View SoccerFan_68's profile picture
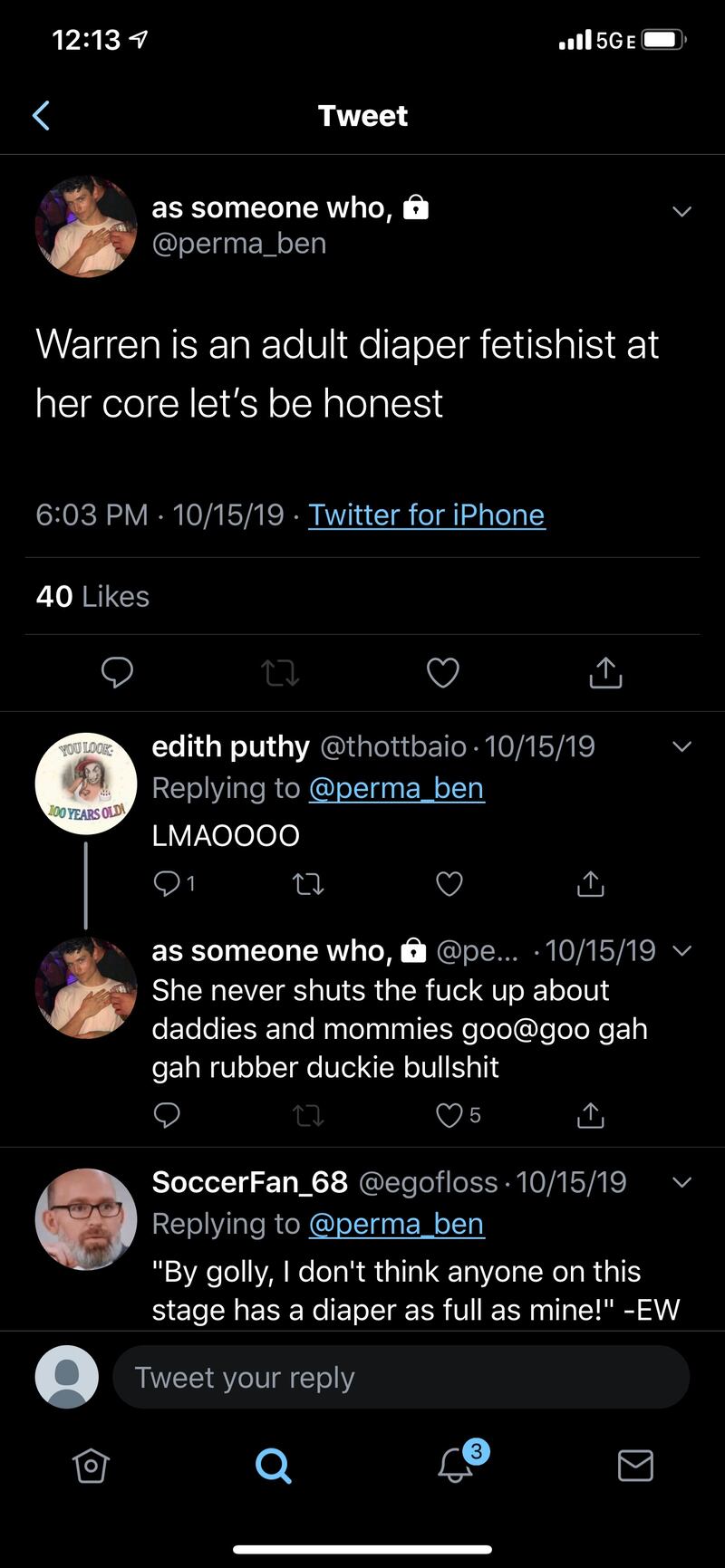 pos(86,1219)
